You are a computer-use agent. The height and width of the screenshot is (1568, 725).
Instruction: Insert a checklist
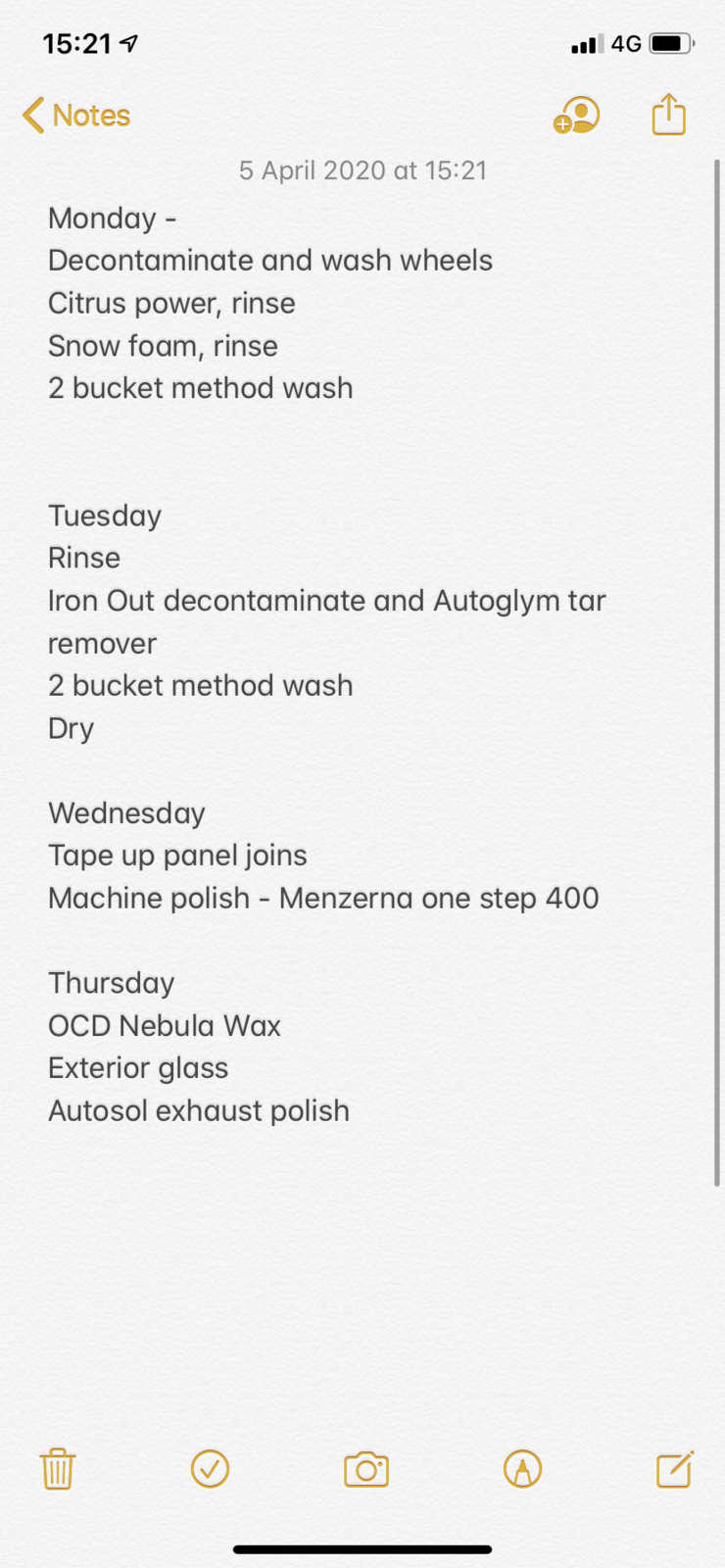click(210, 1469)
